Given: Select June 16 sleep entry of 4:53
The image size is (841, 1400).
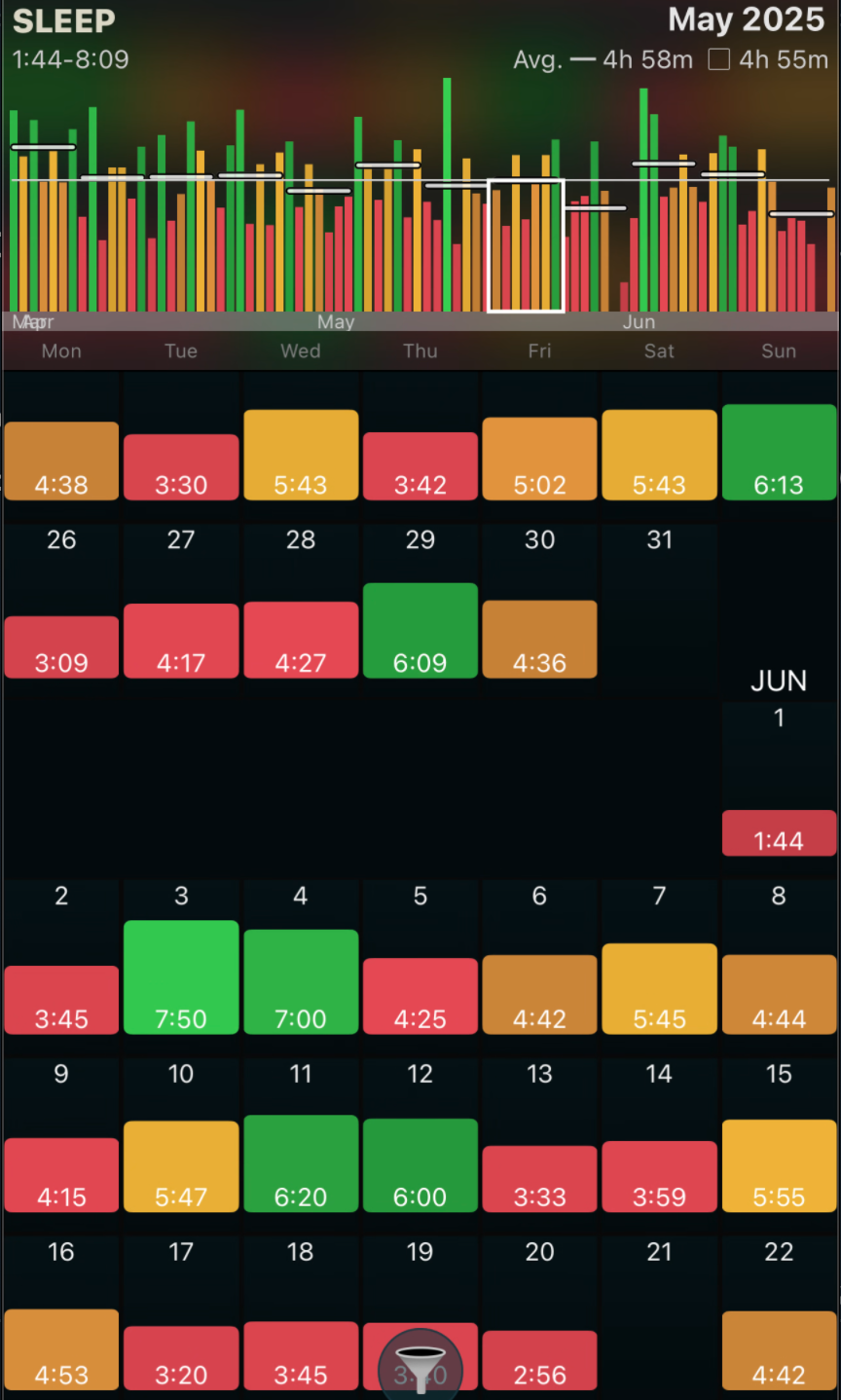Looking at the screenshot, I should coord(61,1349).
